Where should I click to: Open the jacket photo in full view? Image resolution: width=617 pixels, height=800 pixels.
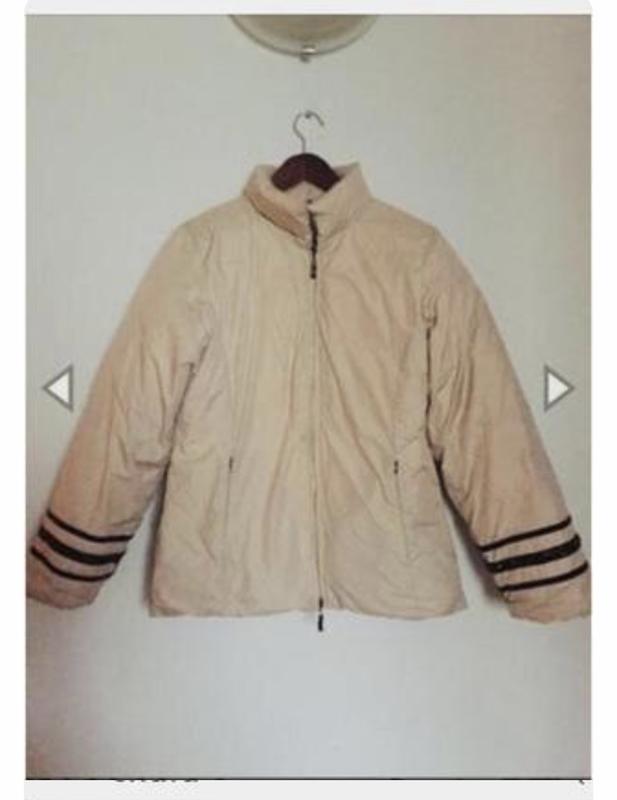click(308, 400)
